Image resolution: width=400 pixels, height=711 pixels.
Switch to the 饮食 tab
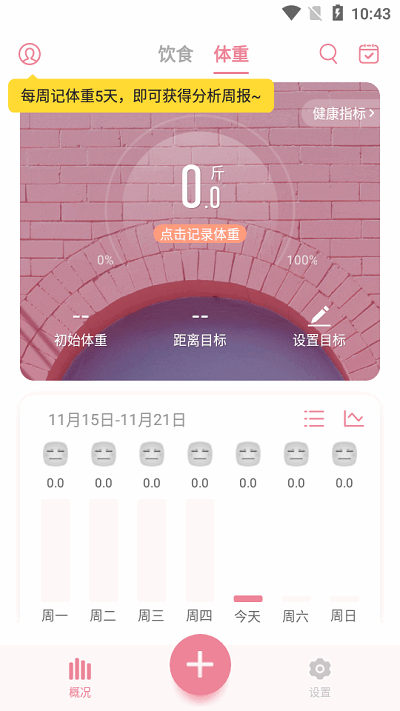pyautogui.click(x=176, y=54)
